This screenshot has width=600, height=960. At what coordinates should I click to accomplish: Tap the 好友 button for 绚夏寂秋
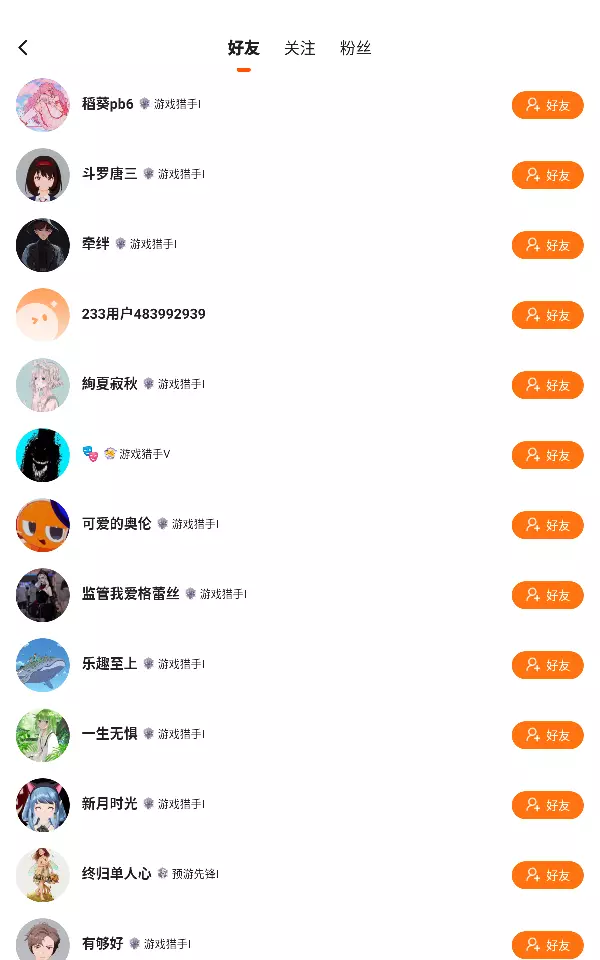(547, 385)
